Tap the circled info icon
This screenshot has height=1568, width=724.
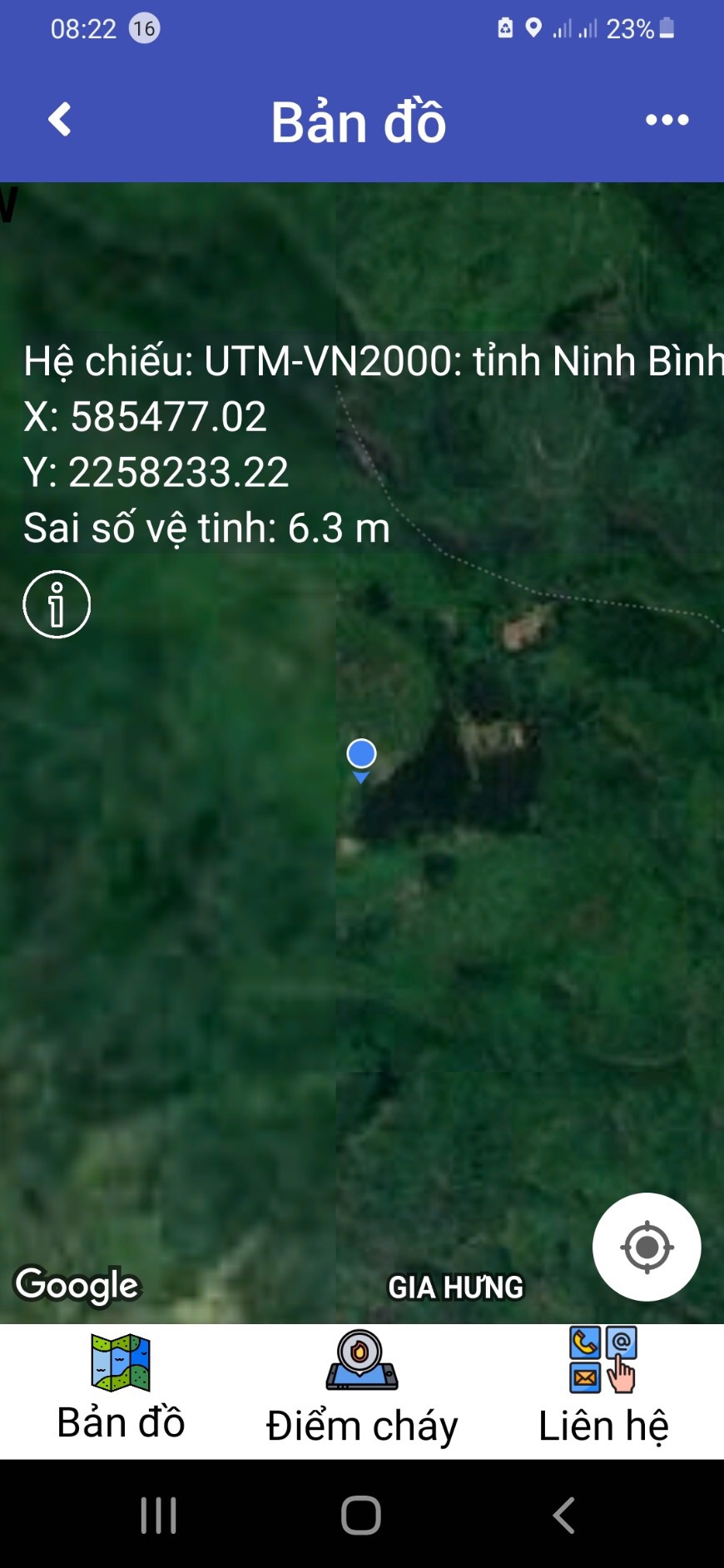pyautogui.click(x=57, y=604)
